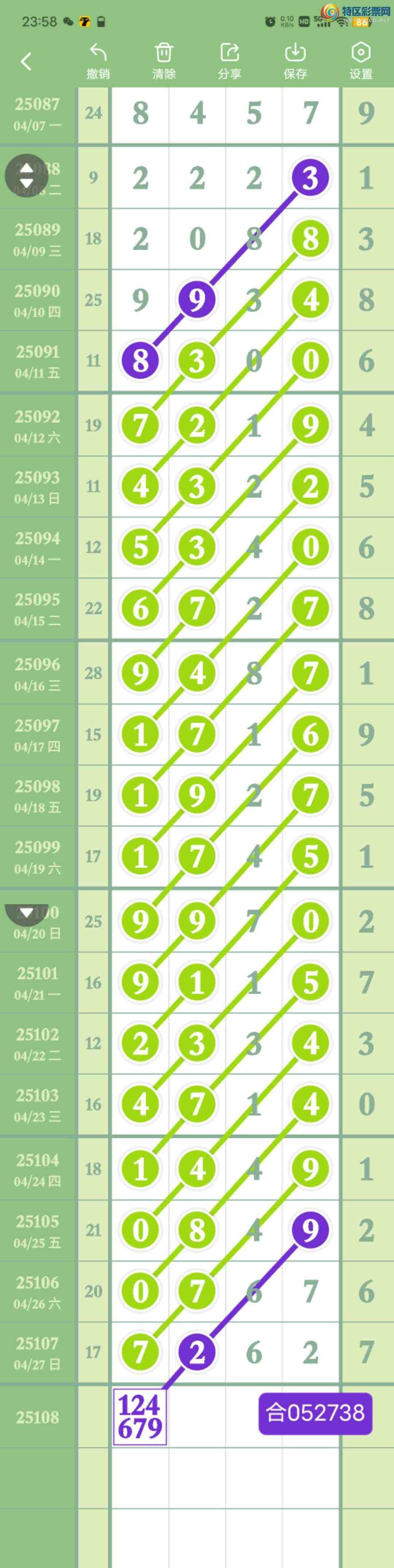Save the chart with 保存

295,62
